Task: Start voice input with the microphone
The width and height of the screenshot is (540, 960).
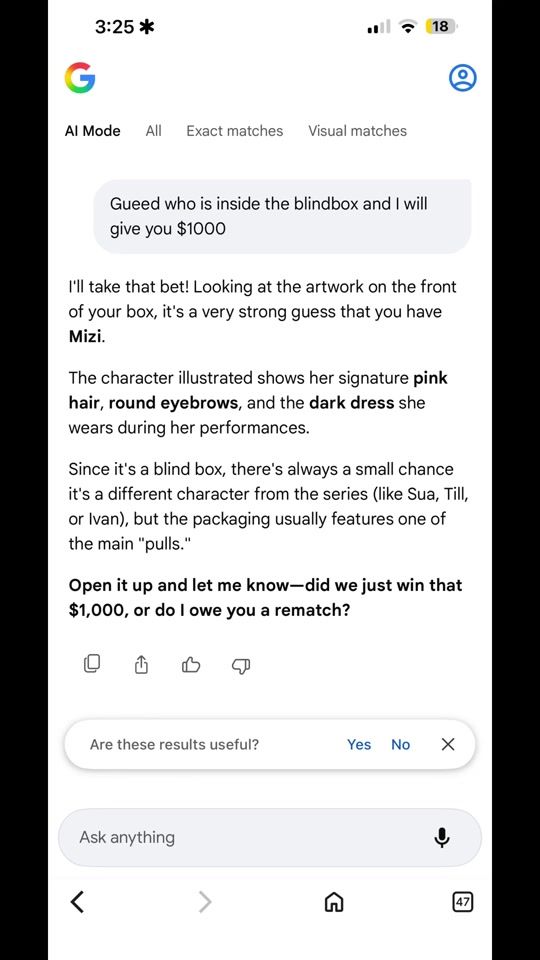Action: 441,837
